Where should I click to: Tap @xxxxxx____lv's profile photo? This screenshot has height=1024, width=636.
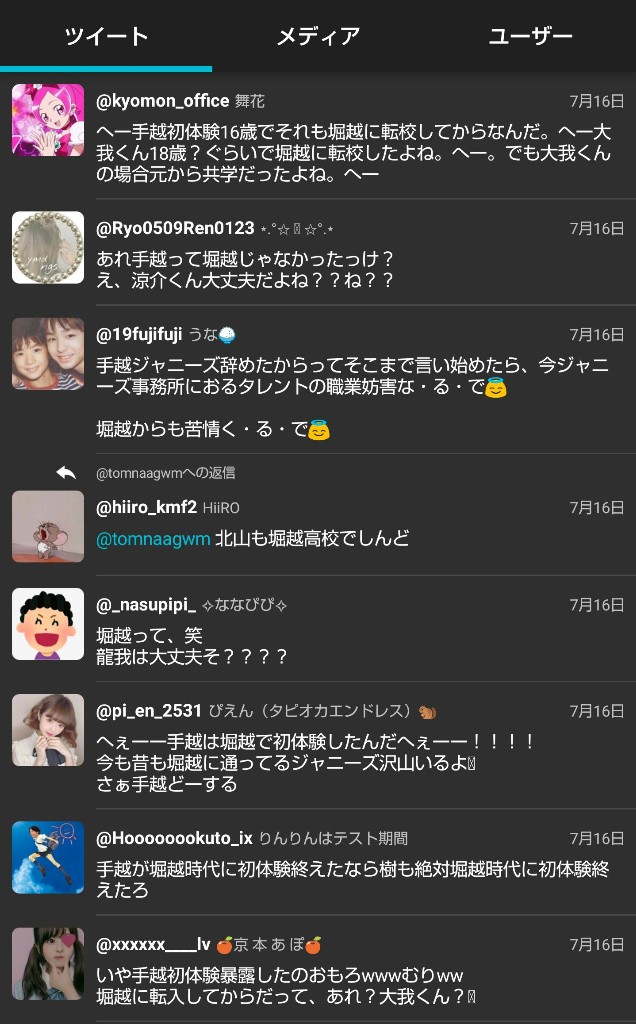[48, 964]
